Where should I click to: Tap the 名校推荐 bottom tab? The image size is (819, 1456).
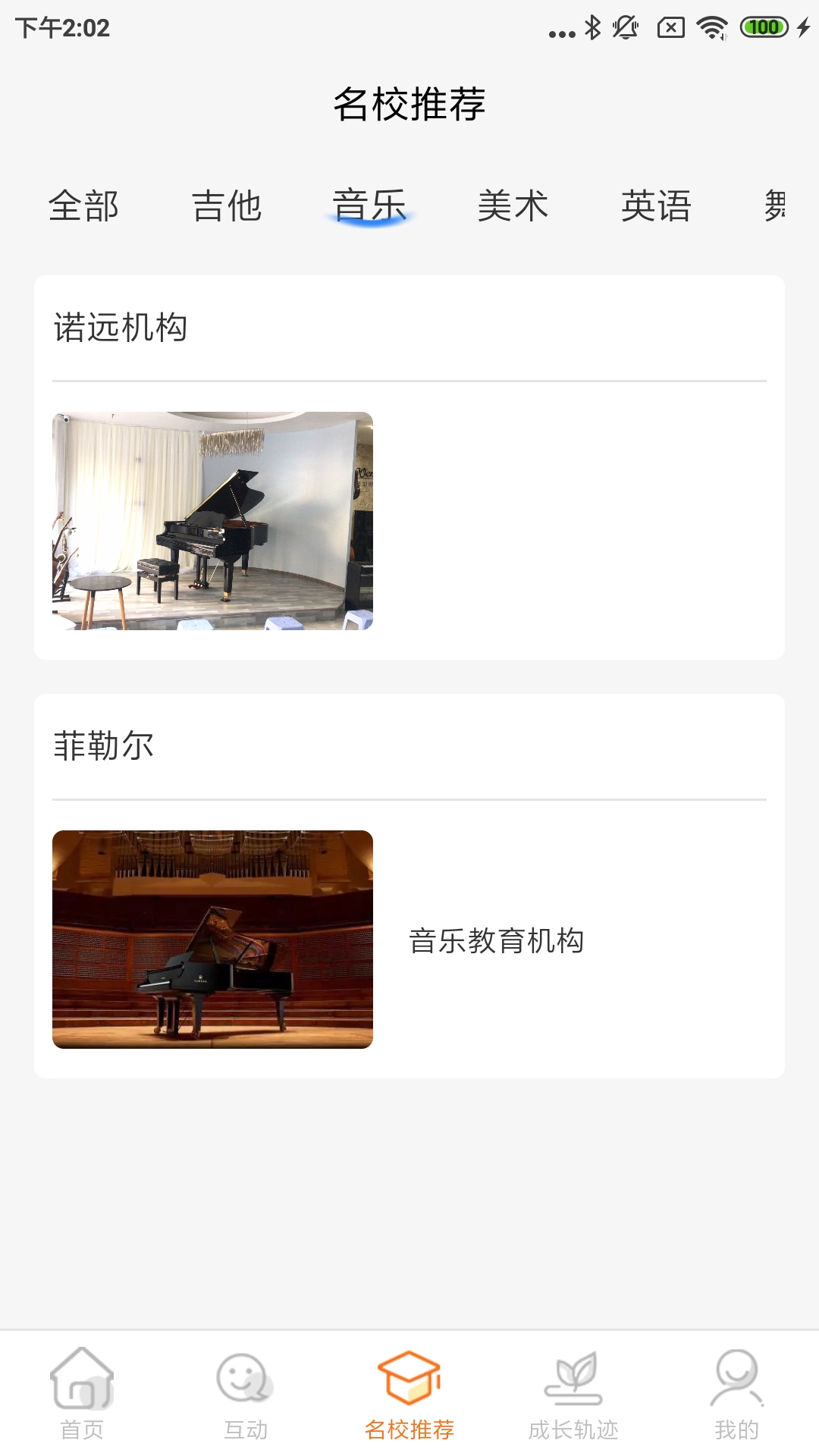409,1394
